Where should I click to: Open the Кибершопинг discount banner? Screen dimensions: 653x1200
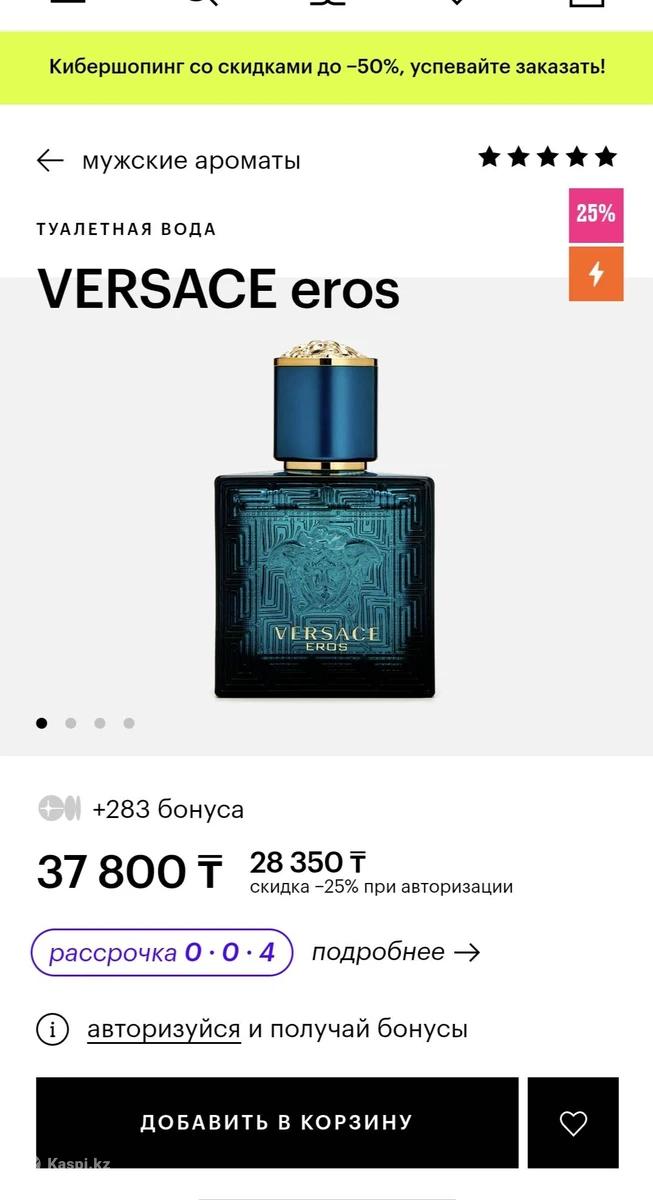[x=327, y=68]
